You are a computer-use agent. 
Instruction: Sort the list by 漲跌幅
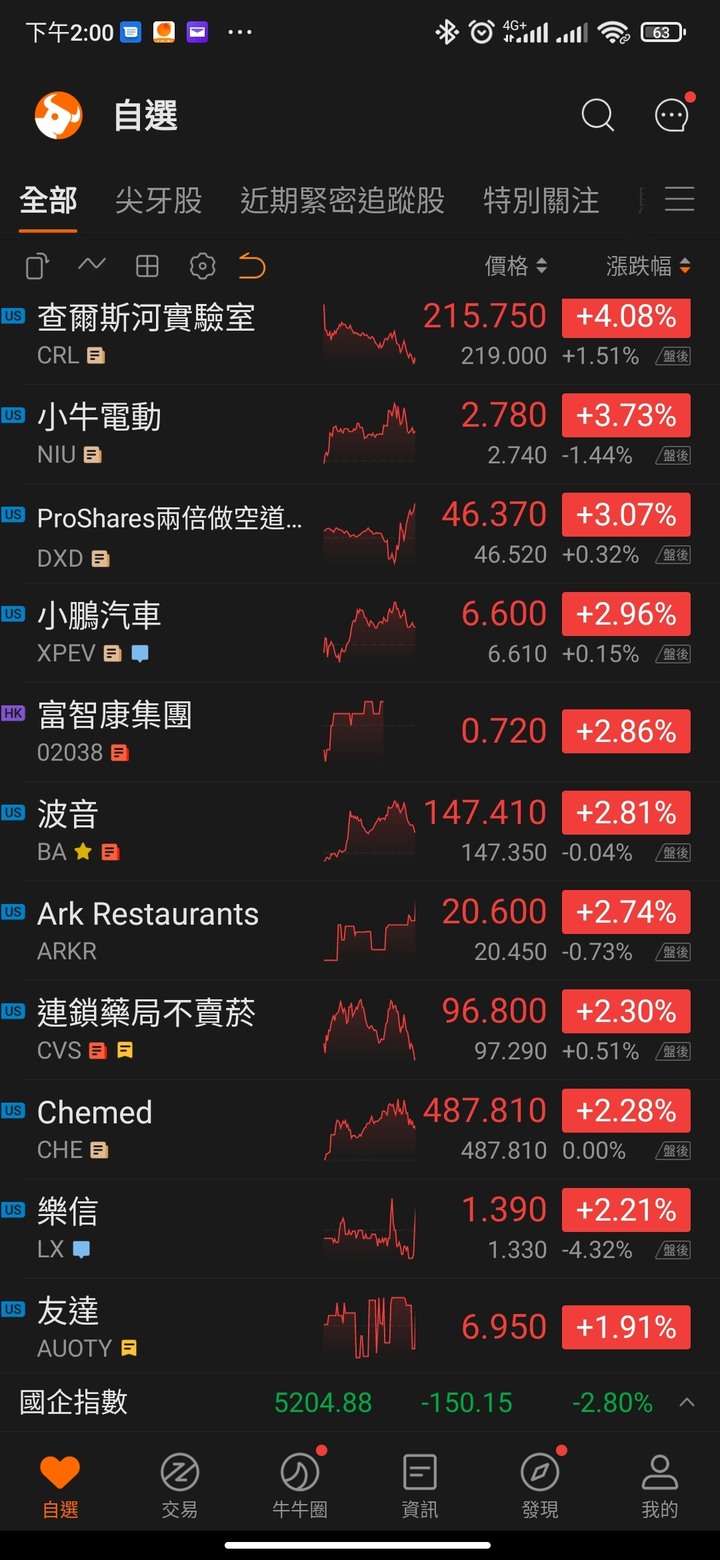648,266
